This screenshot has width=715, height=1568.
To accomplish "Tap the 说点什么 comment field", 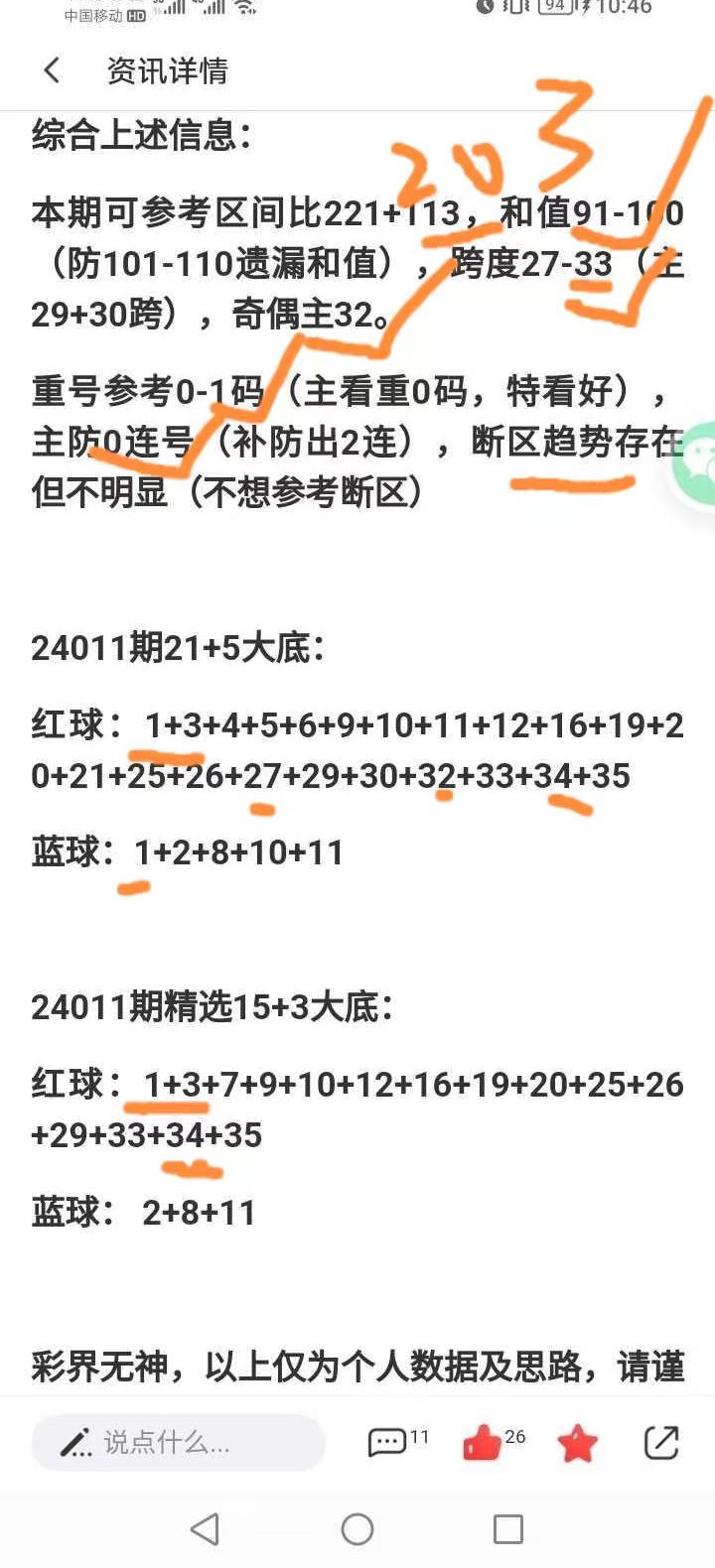I will (179, 1442).
